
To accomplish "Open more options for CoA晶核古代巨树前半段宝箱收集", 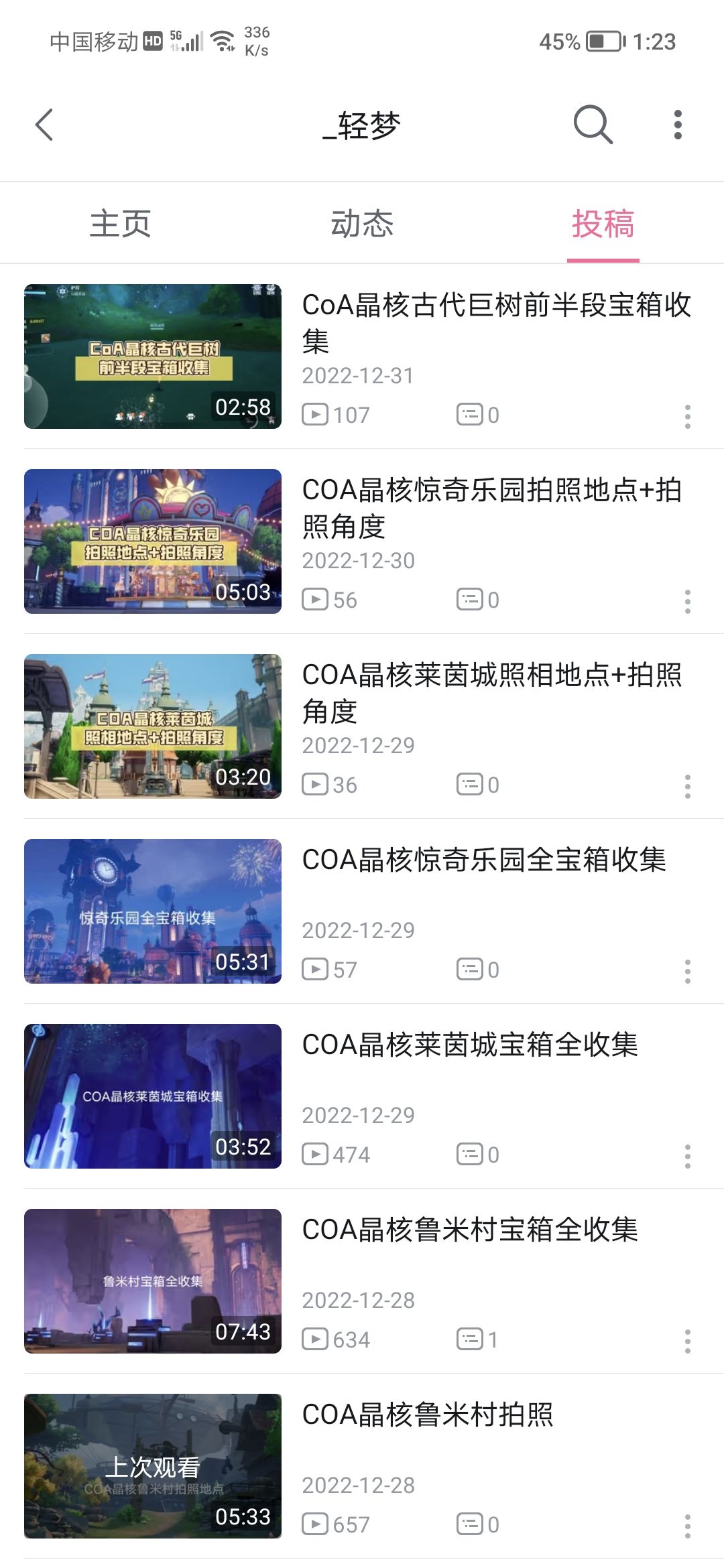I will [x=687, y=417].
